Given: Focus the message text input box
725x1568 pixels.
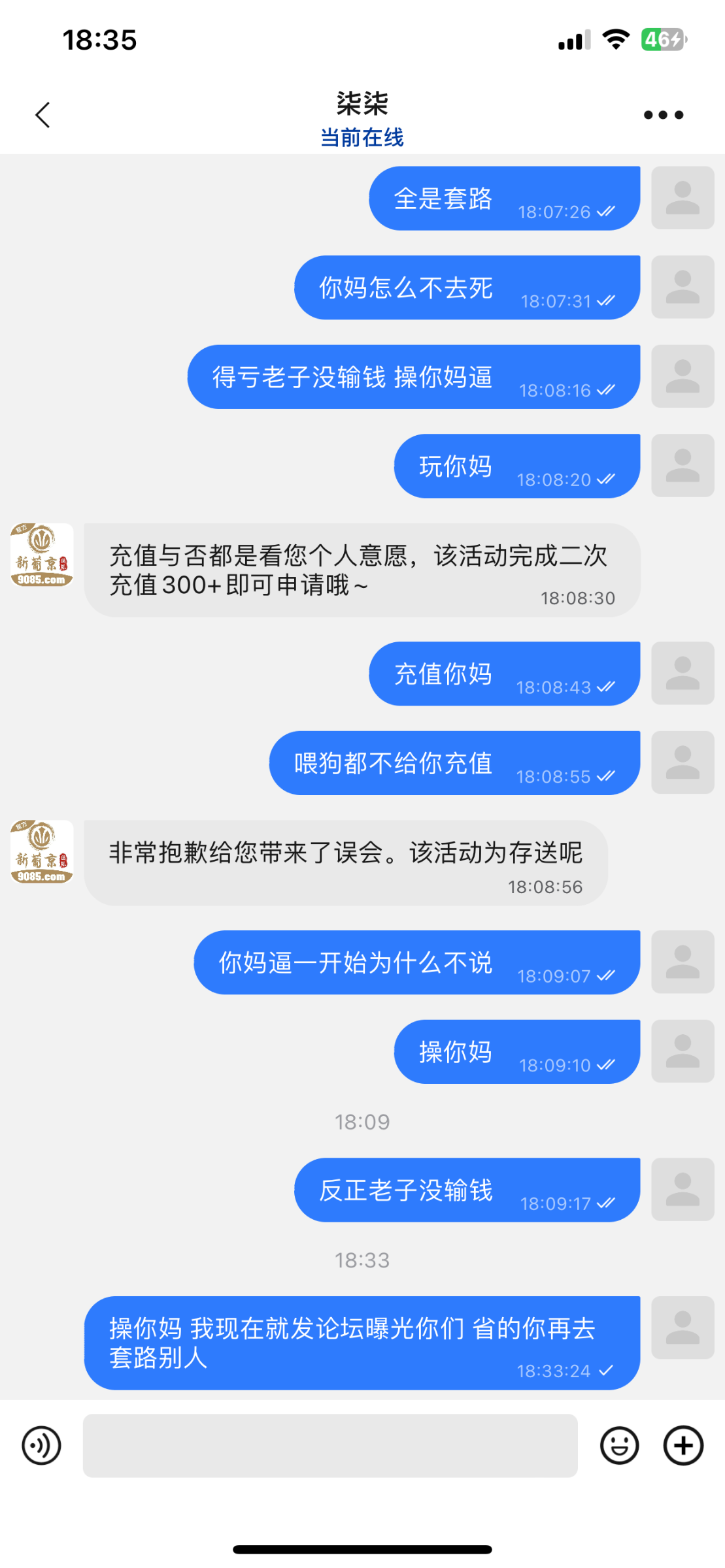Looking at the screenshot, I should (330, 1446).
